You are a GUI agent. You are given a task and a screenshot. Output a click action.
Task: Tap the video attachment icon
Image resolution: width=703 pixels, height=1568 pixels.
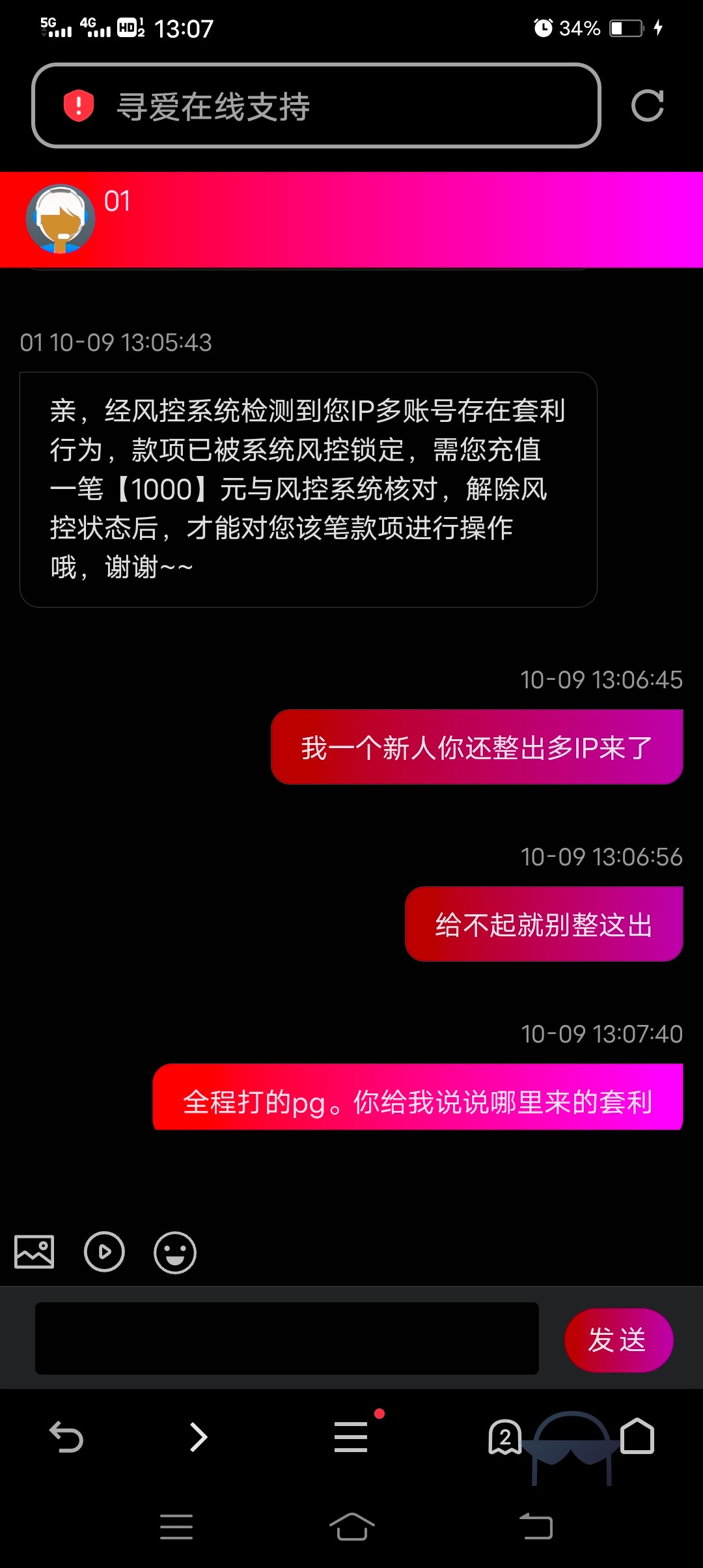pyautogui.click(x=104, y=1252)
